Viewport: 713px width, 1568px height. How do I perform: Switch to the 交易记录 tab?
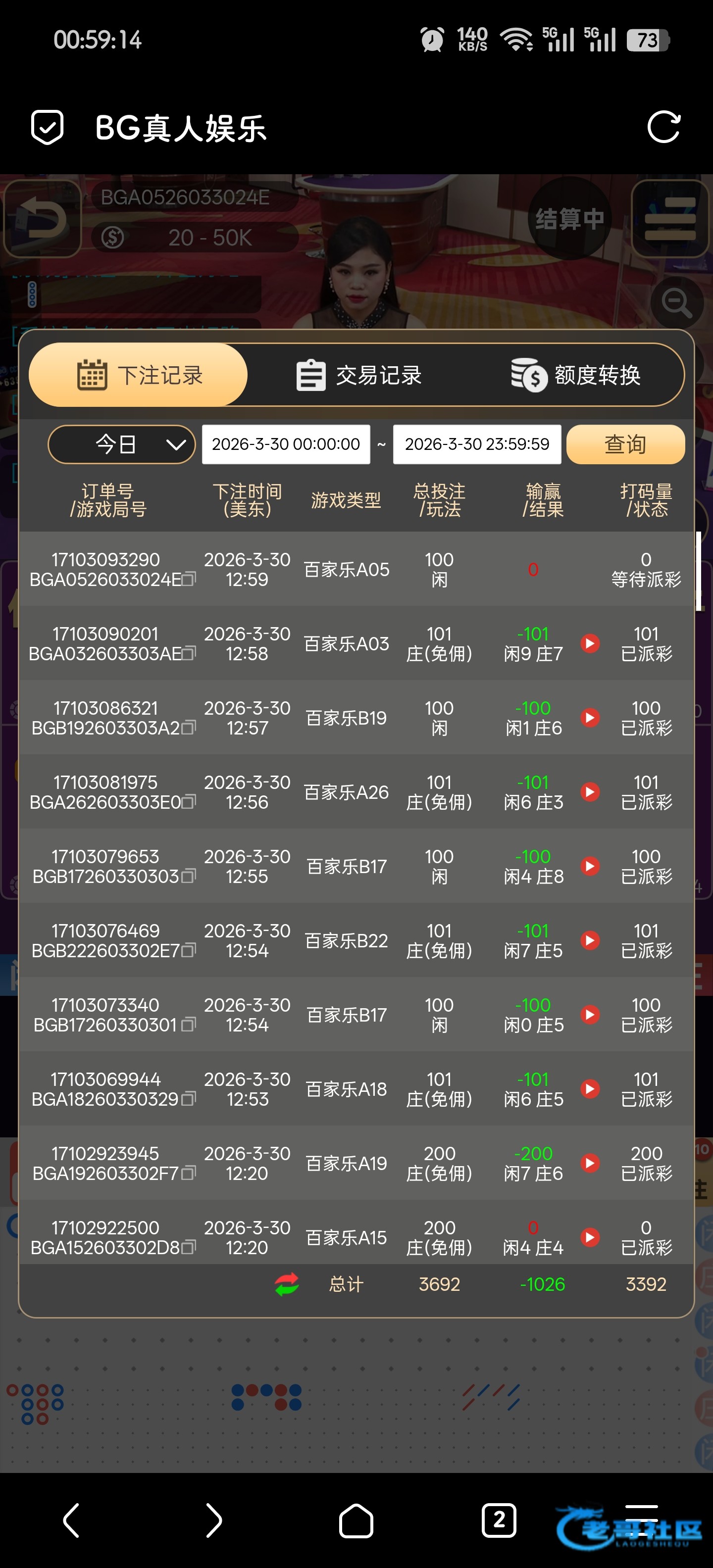coord(358,375)
